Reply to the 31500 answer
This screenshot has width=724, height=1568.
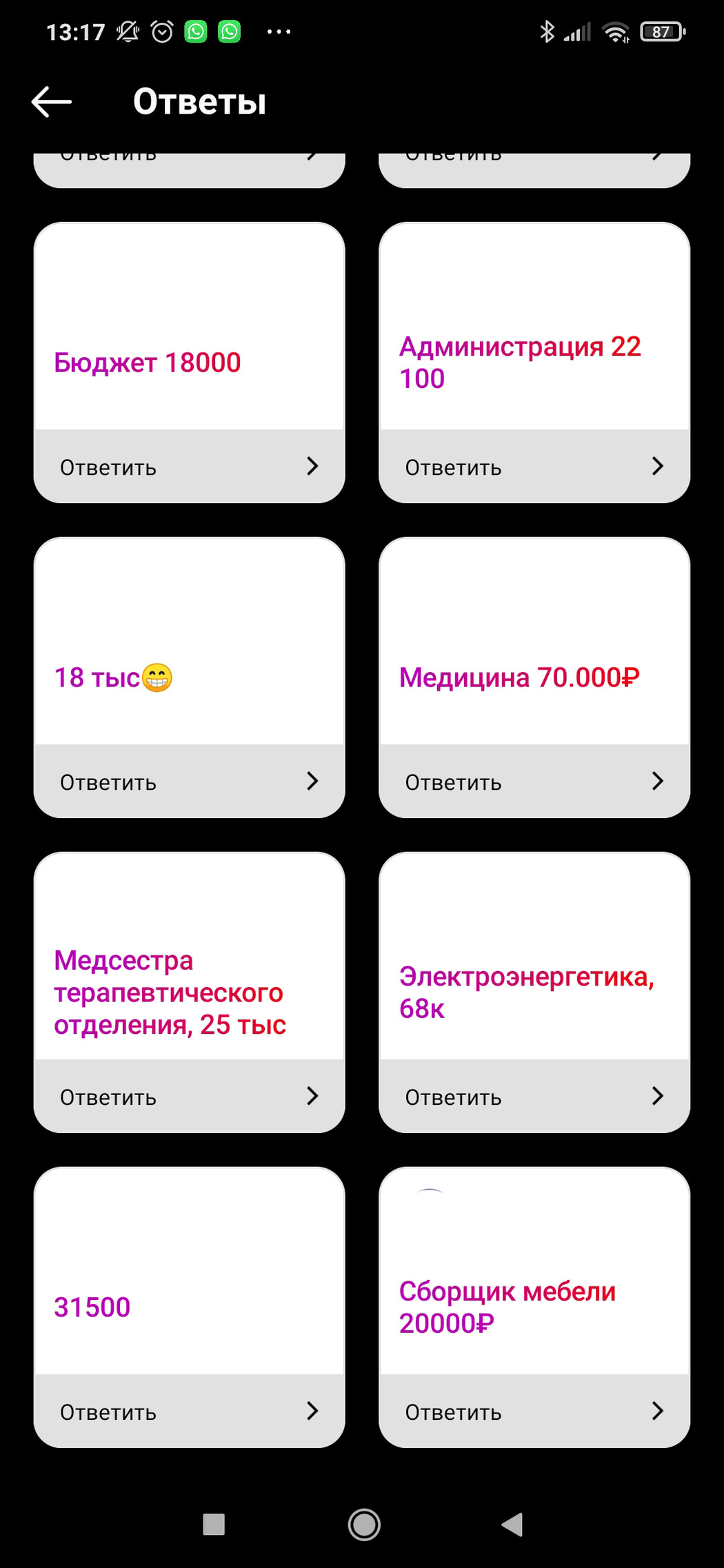[189, 1412]
